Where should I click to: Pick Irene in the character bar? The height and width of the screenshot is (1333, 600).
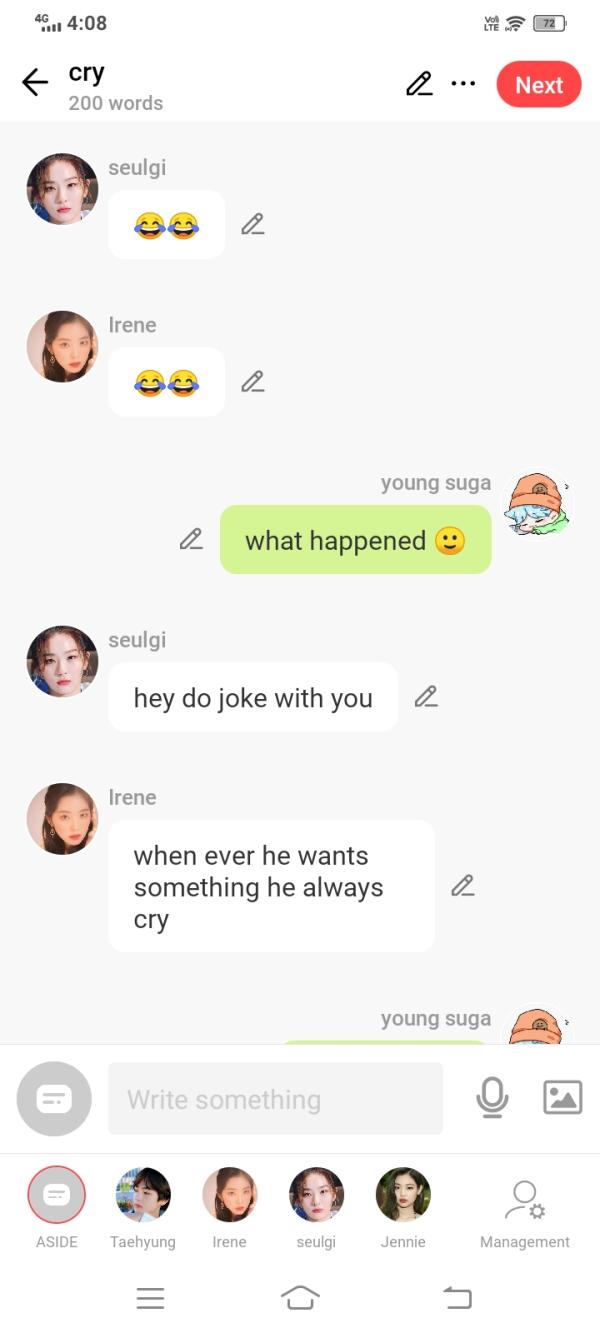pyautogui.click(x=229, y=1196)
